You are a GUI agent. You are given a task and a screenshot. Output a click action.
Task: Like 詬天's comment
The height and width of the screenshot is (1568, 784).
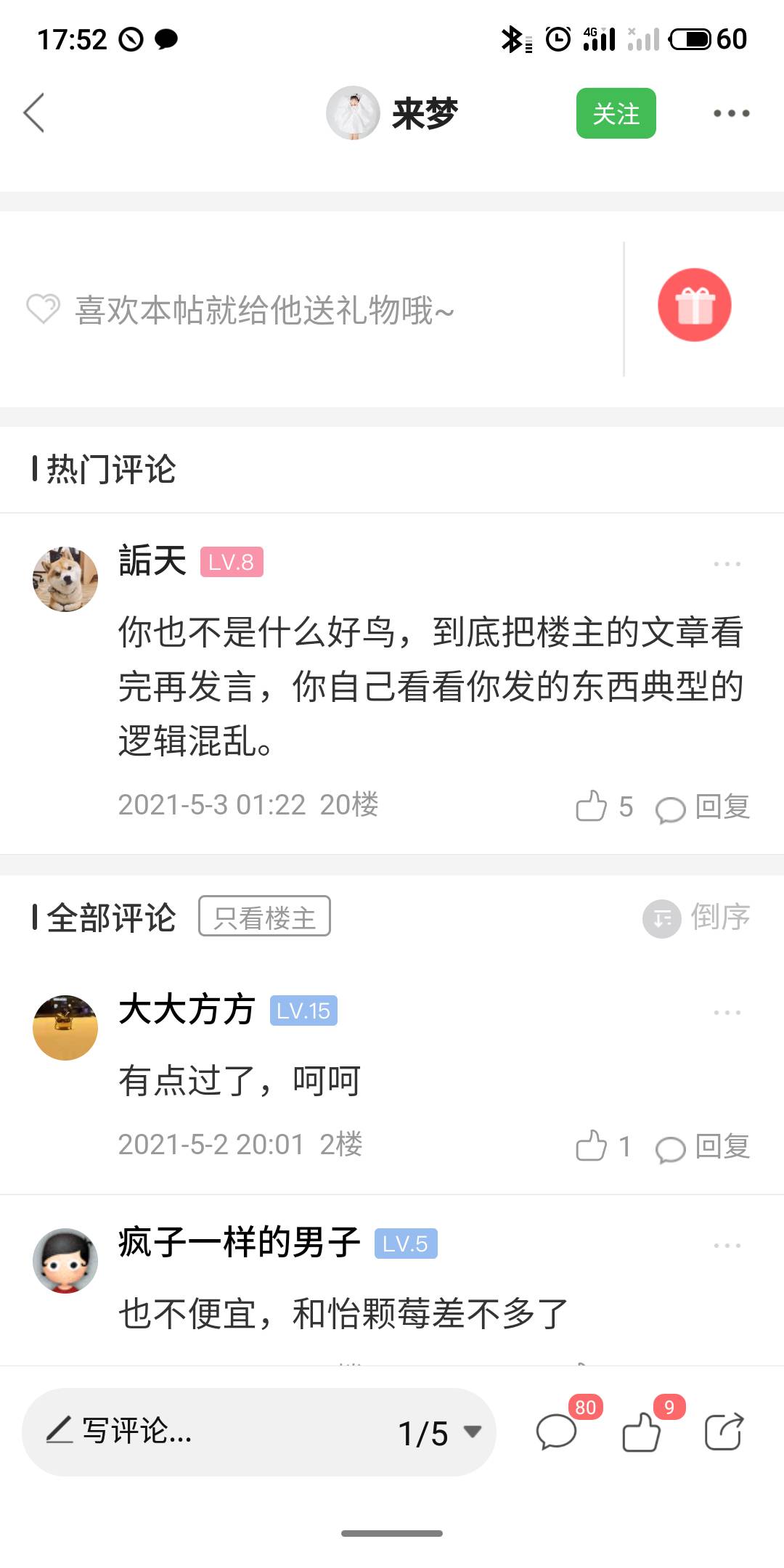pyautogui.click(x=592, y=806)
